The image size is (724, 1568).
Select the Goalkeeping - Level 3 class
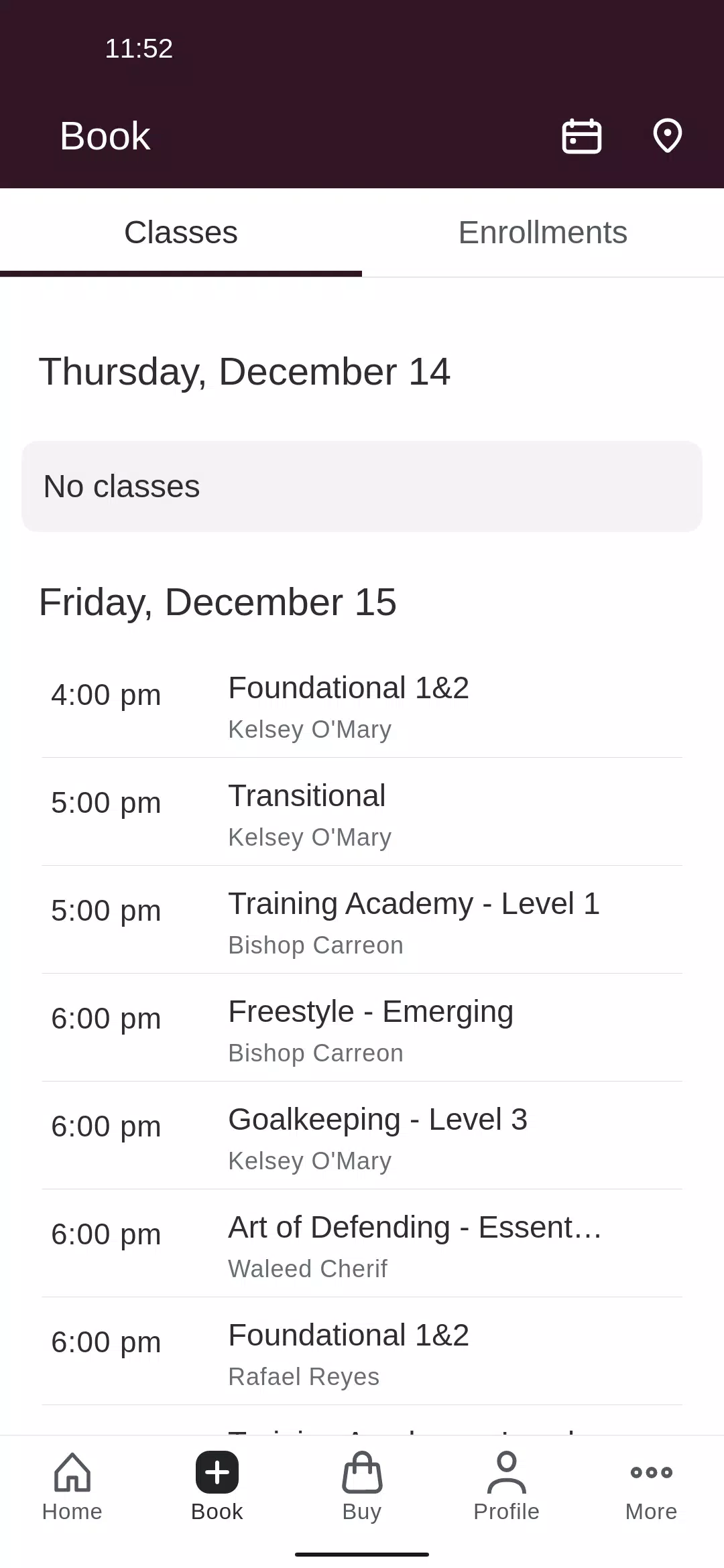coord(362,1136)
